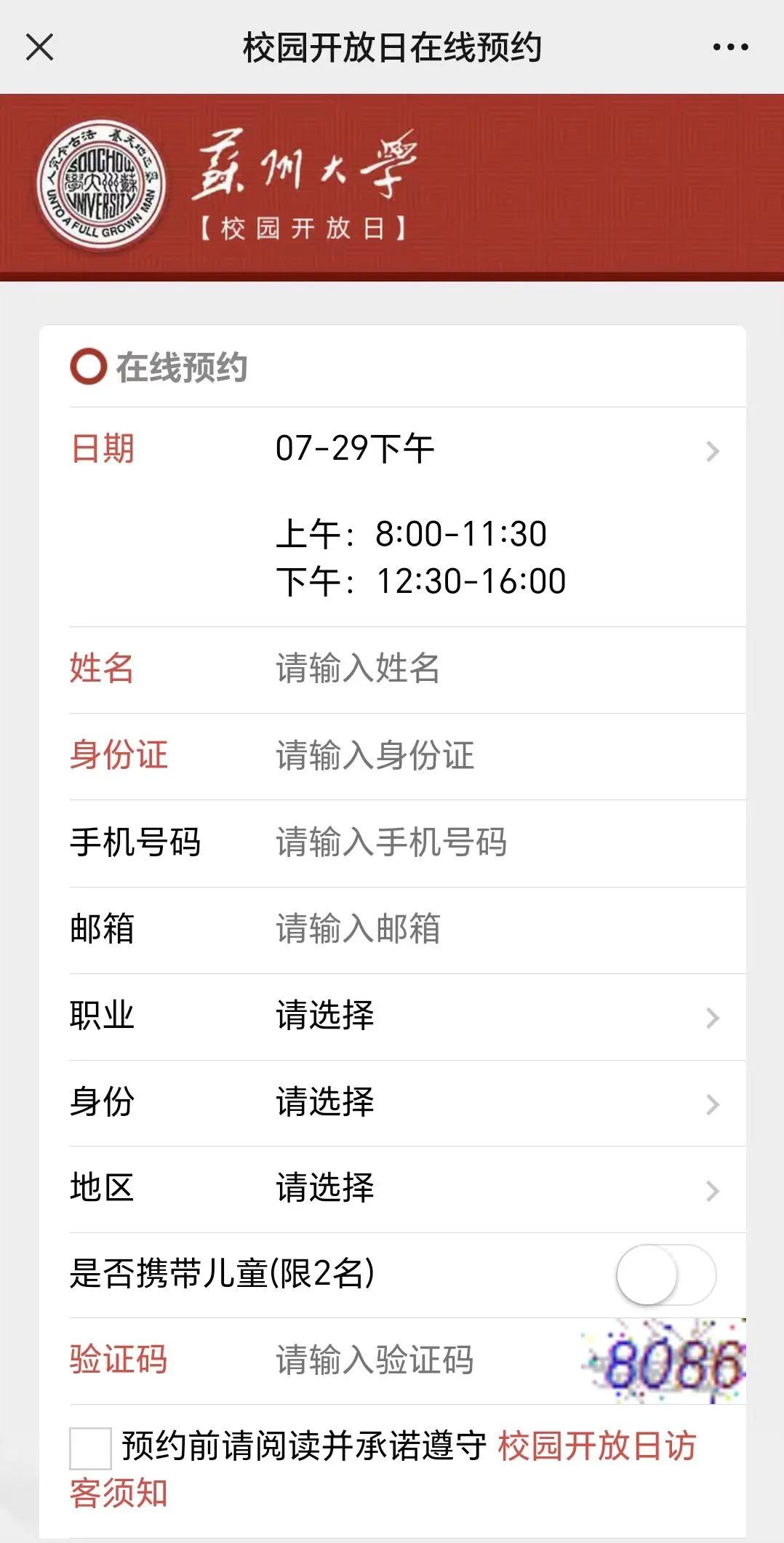Viewport: 784px width, 1543px height.
Task: Open the three-dot overflow menu
Action: (729, 48)
